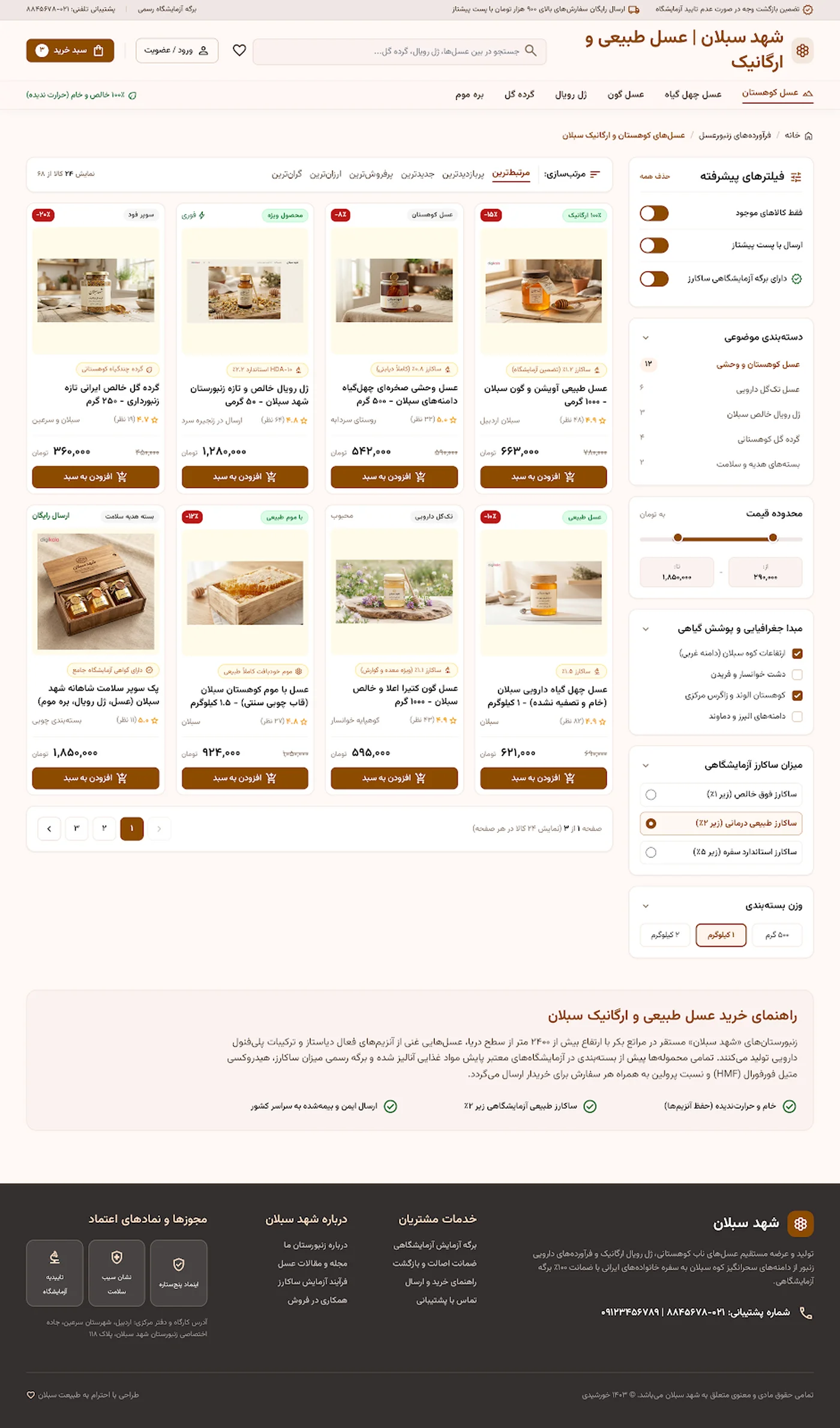This screenshot has height=1428, width=840.
Task: Tap the اینماد trust badge
Action: (179, 1273)
